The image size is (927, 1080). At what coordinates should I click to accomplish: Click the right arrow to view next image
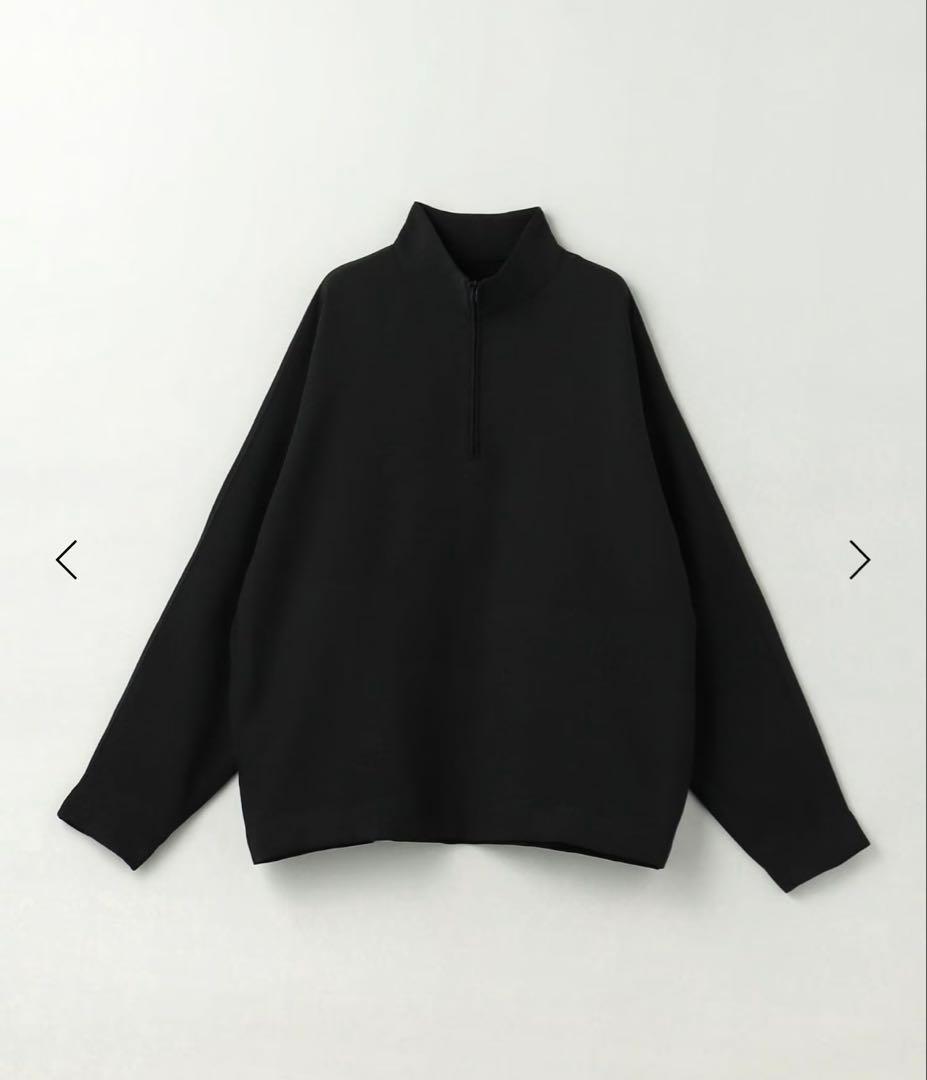tap(861, 560)
